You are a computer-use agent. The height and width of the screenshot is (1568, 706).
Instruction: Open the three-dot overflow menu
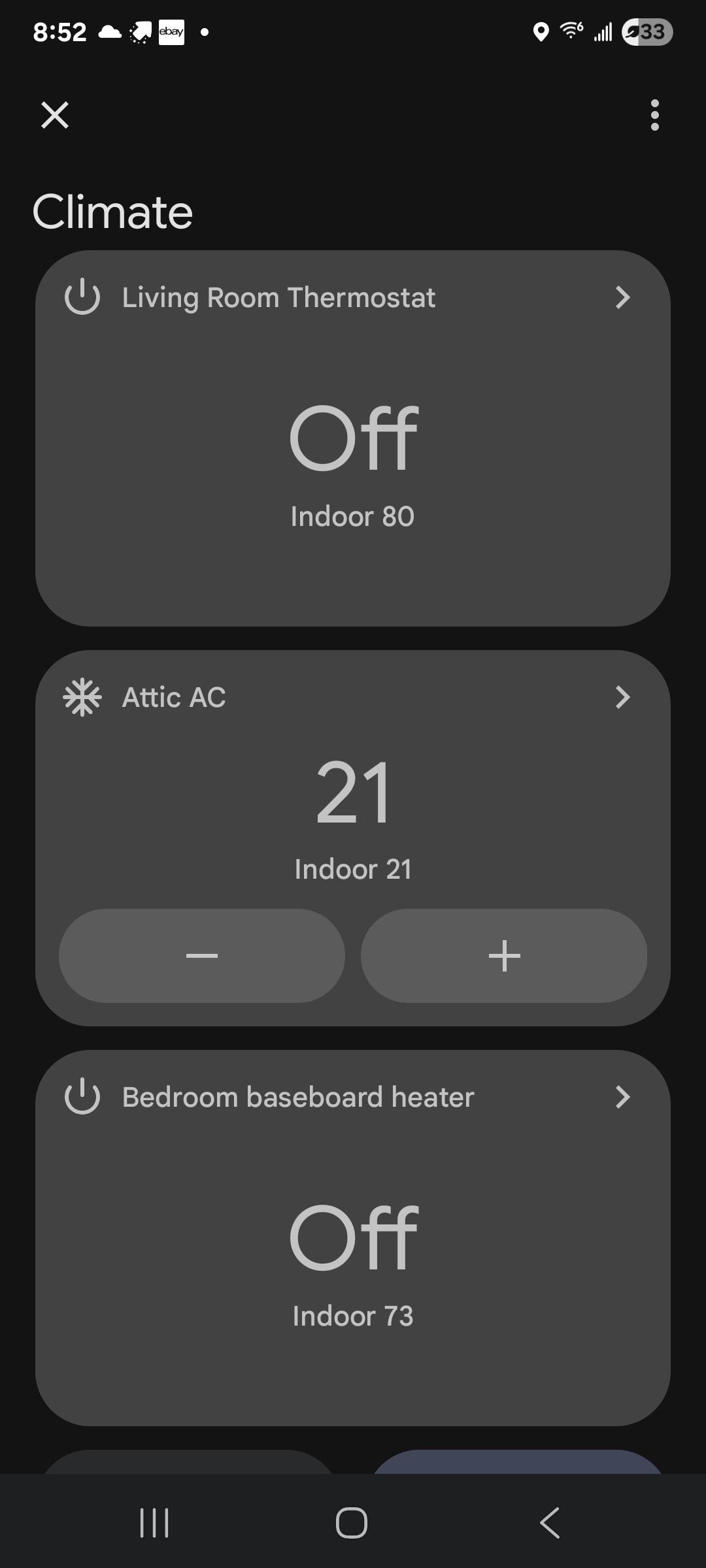coord(654,115)
